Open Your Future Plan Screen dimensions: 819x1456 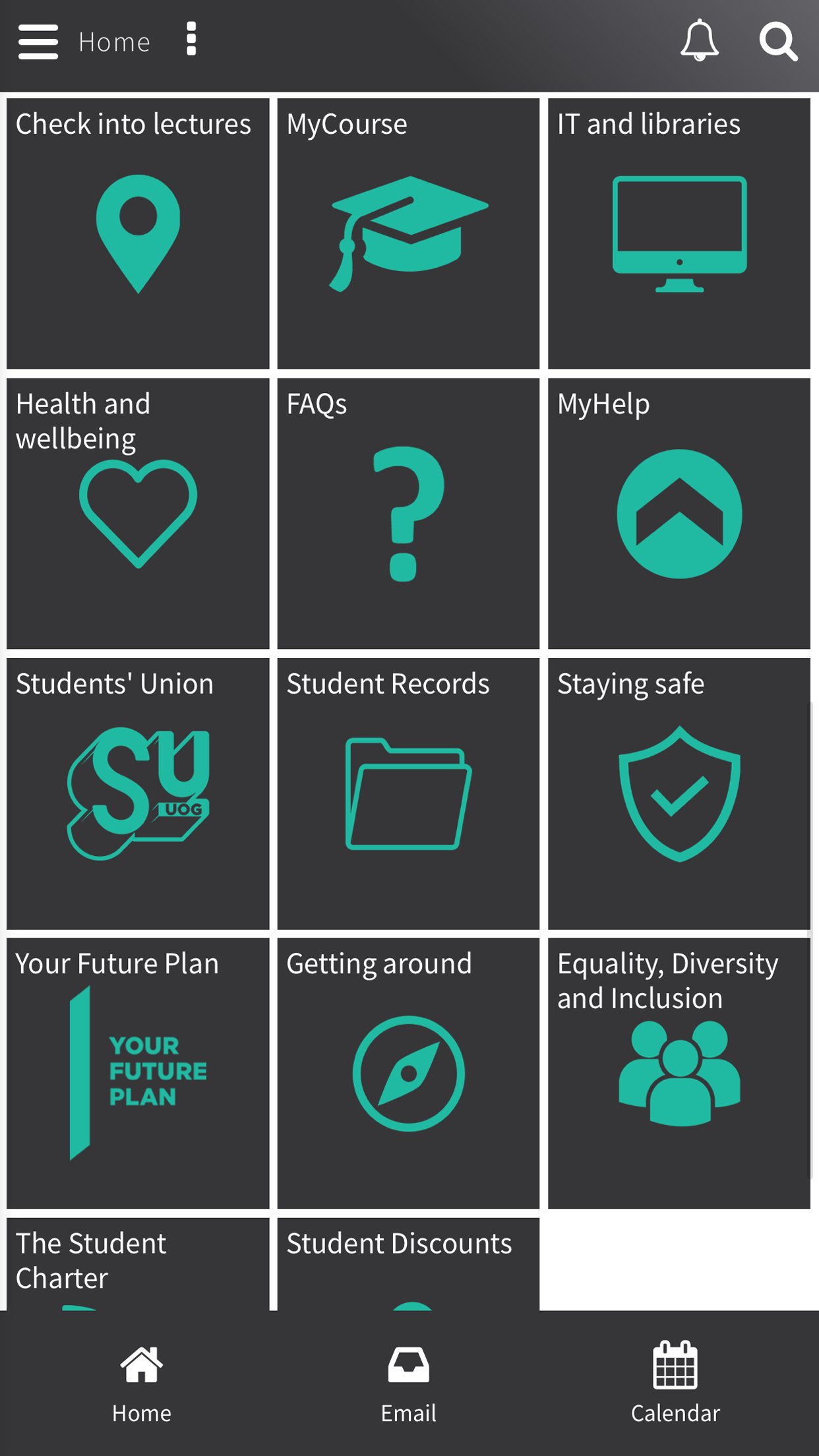[138, 1073]
